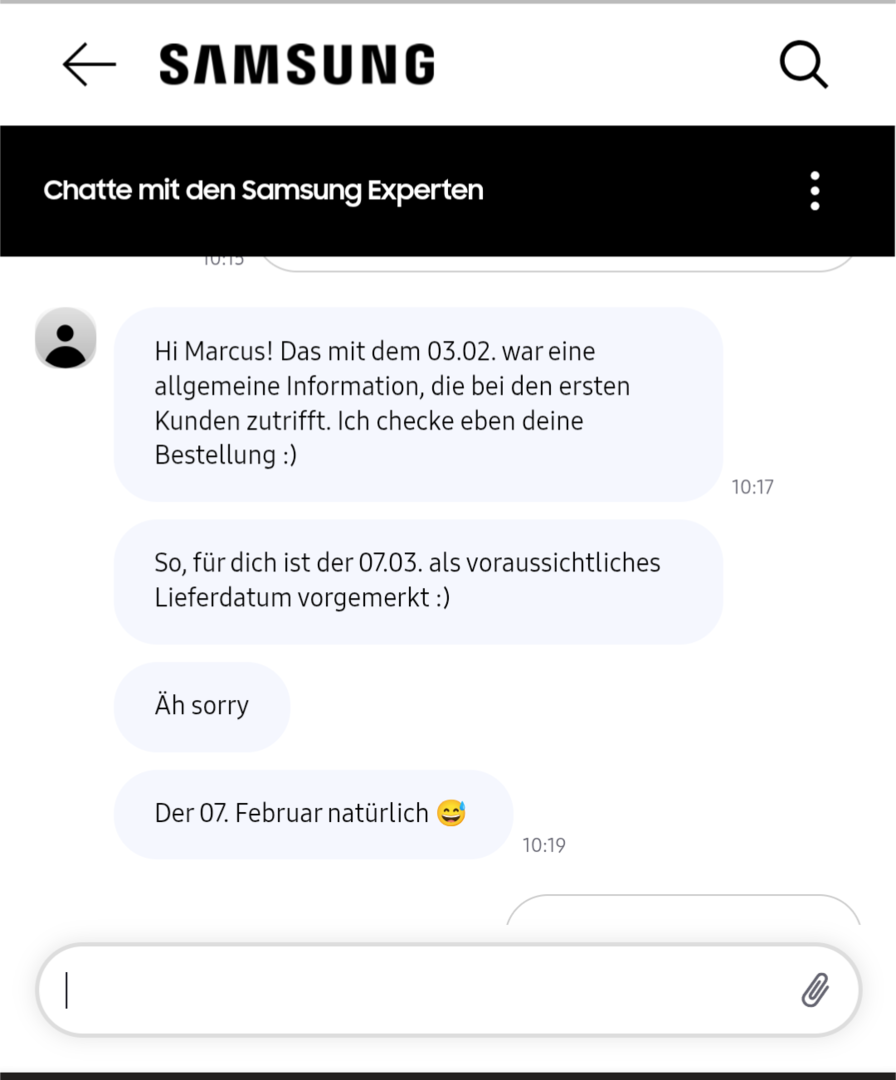Go back using the arrow icon
The height and width of the screenshot is (1080, 896).
tap(89, 65)
